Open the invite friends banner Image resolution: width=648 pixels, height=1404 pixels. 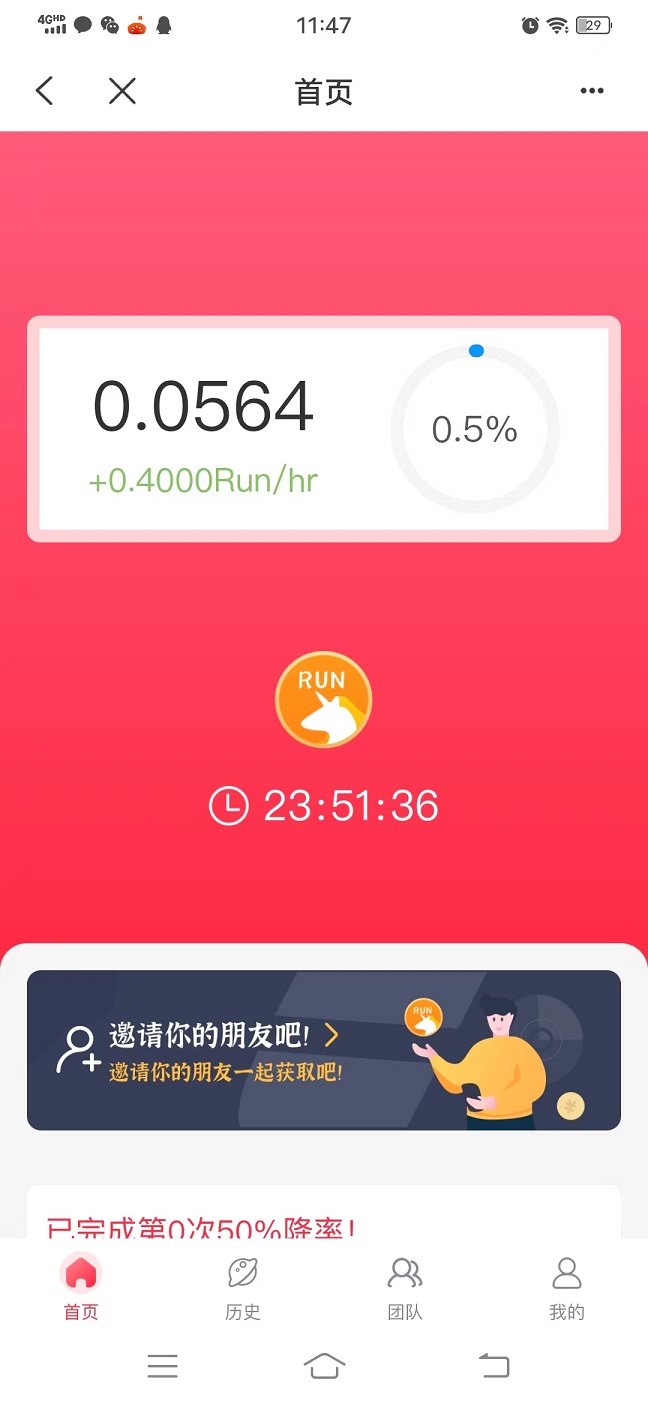click(x=323, y=1050)
